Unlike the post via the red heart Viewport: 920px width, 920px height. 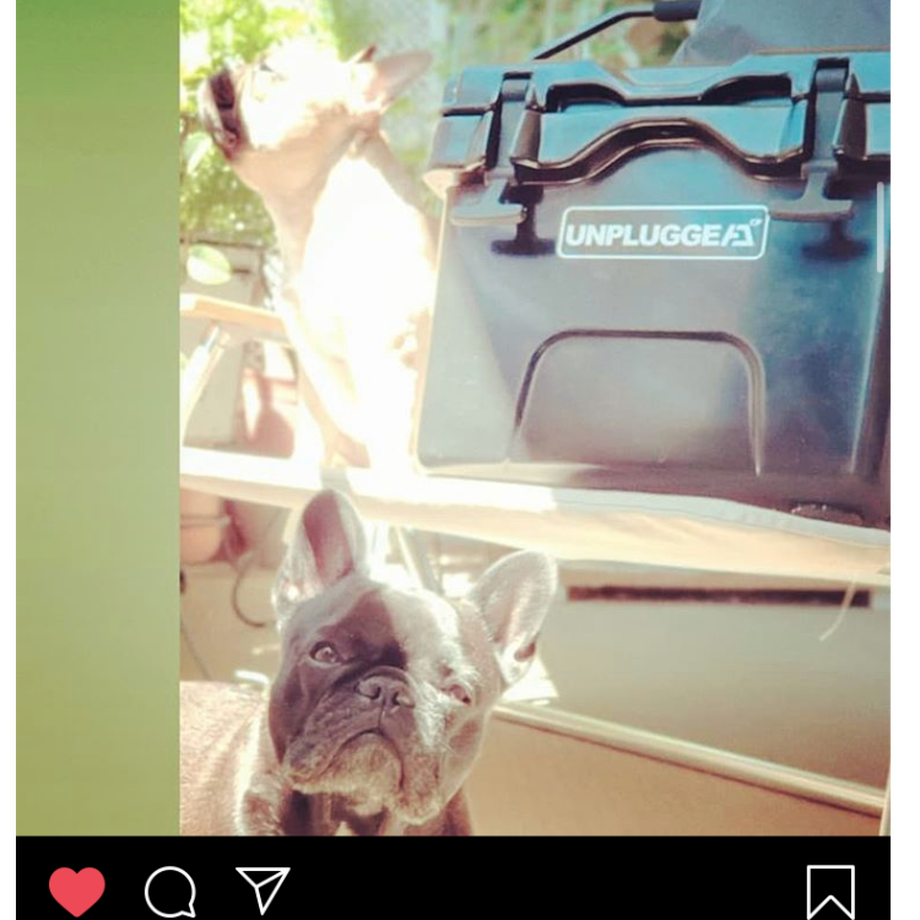coord(77,890)
